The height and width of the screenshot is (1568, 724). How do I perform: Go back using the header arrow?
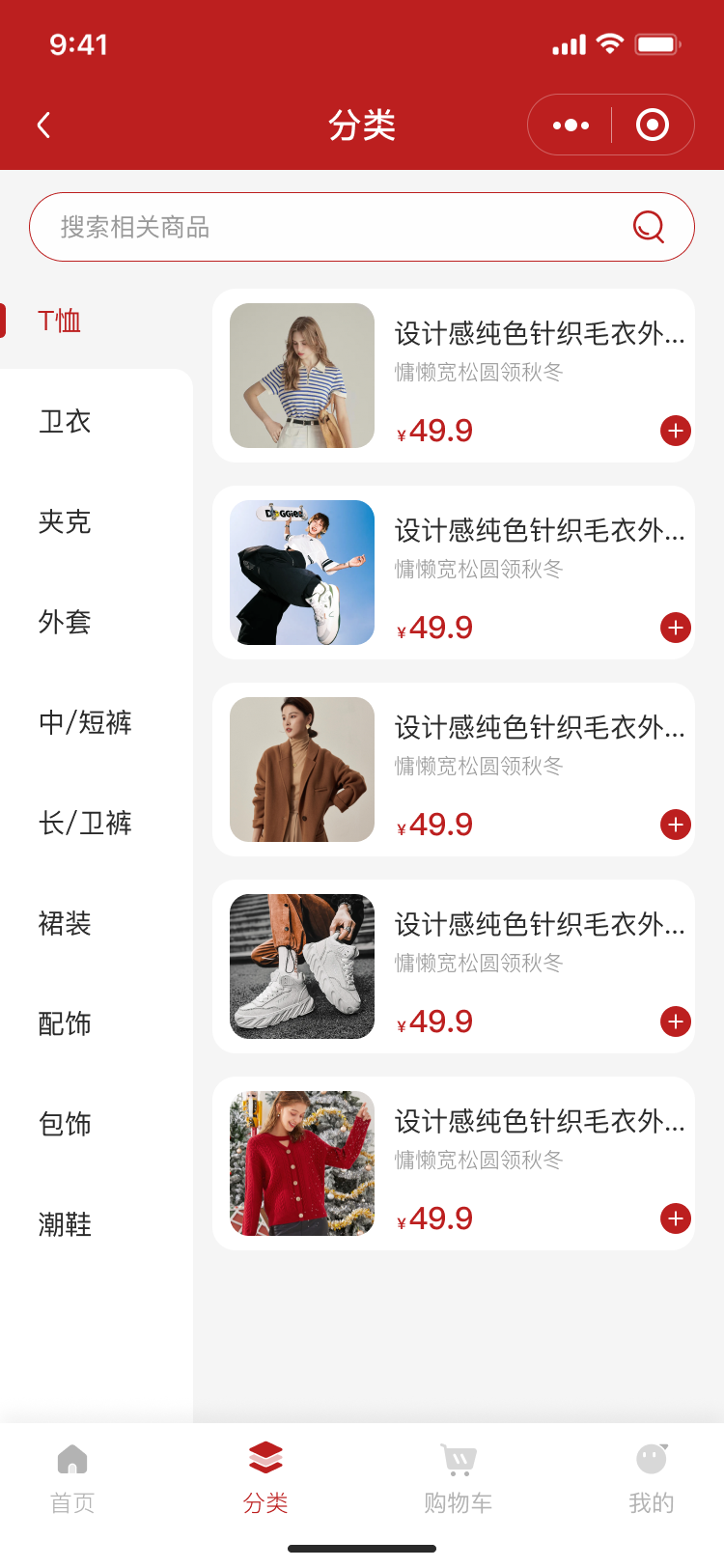43,125
